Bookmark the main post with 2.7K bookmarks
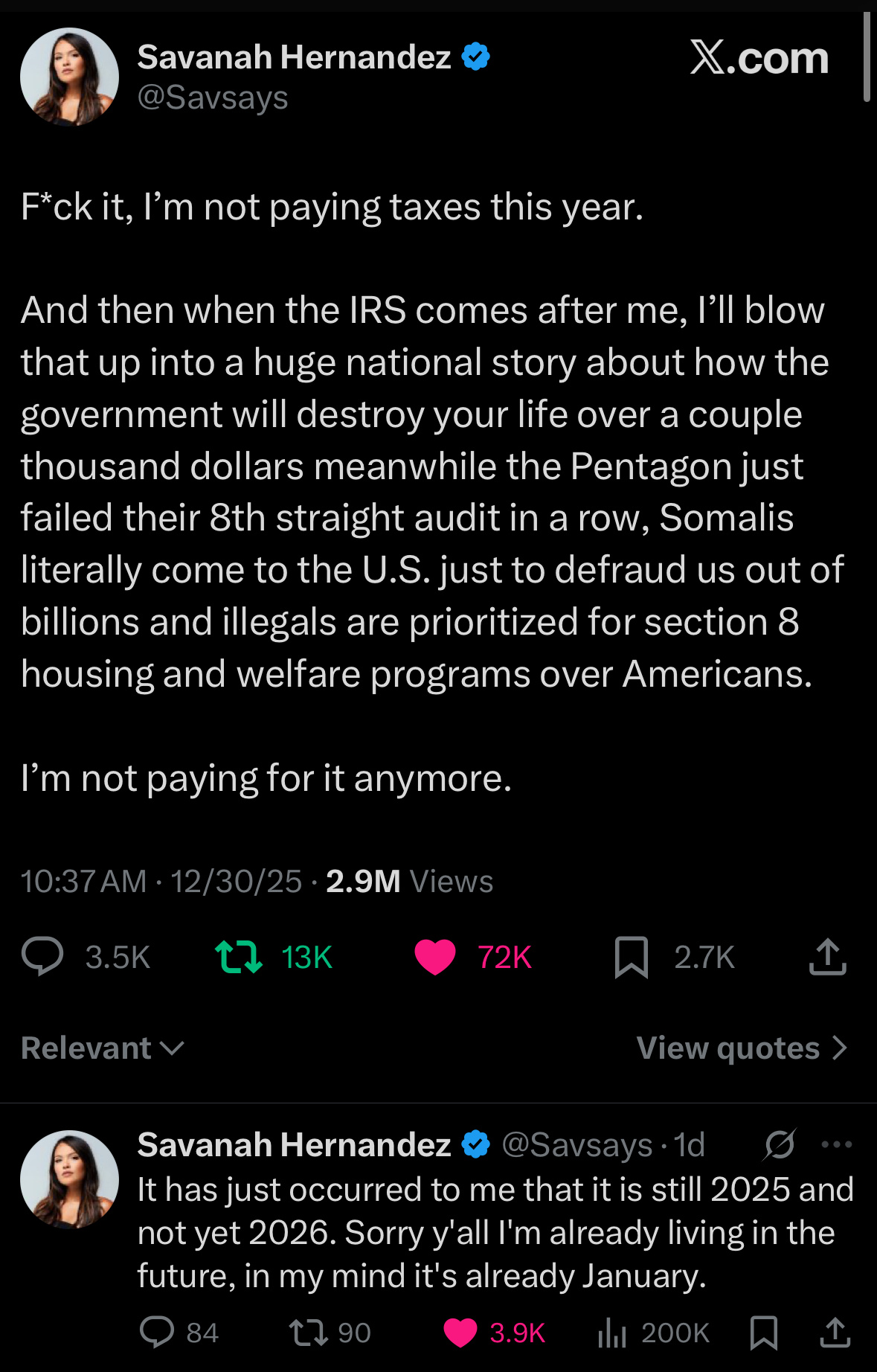The width and height of the screenshot is (877, 1372). (x=632, y=957)
